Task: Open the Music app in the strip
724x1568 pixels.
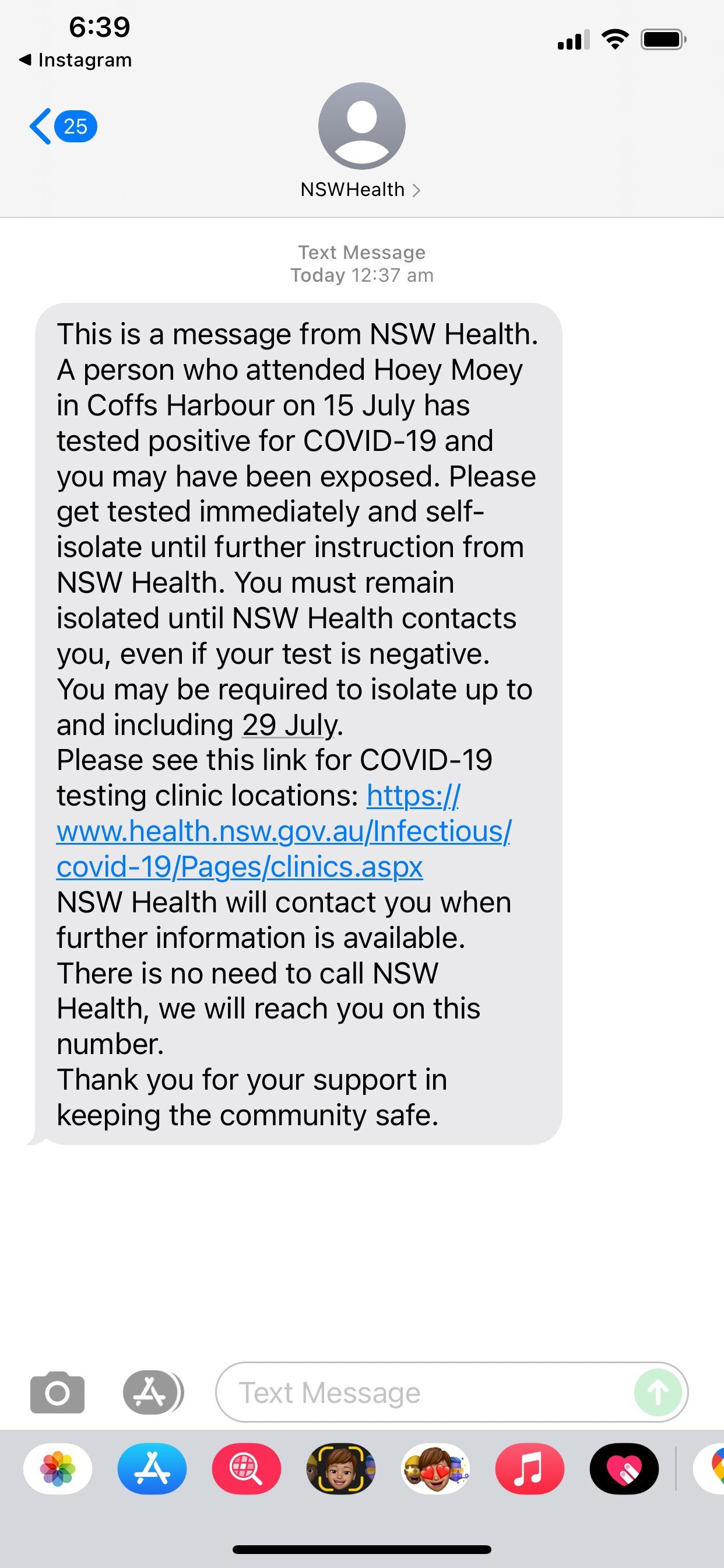Action: click(x=529, y=1469)
